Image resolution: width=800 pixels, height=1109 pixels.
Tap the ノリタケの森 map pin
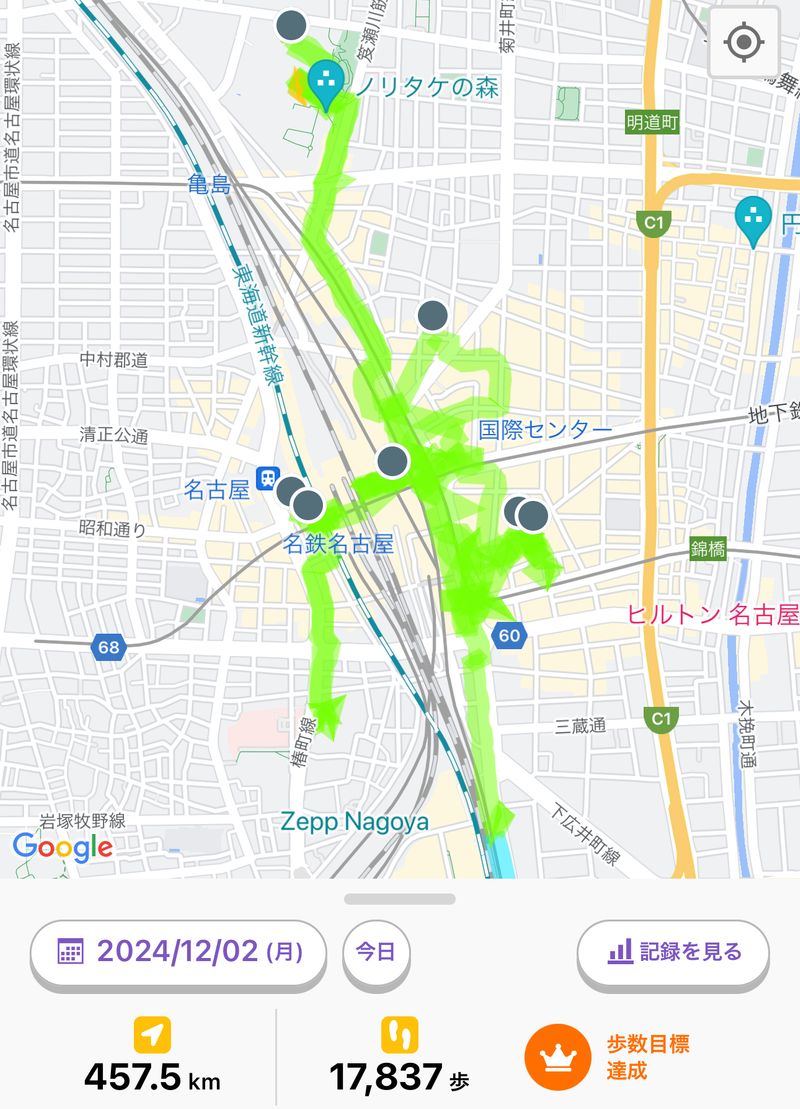326,82
